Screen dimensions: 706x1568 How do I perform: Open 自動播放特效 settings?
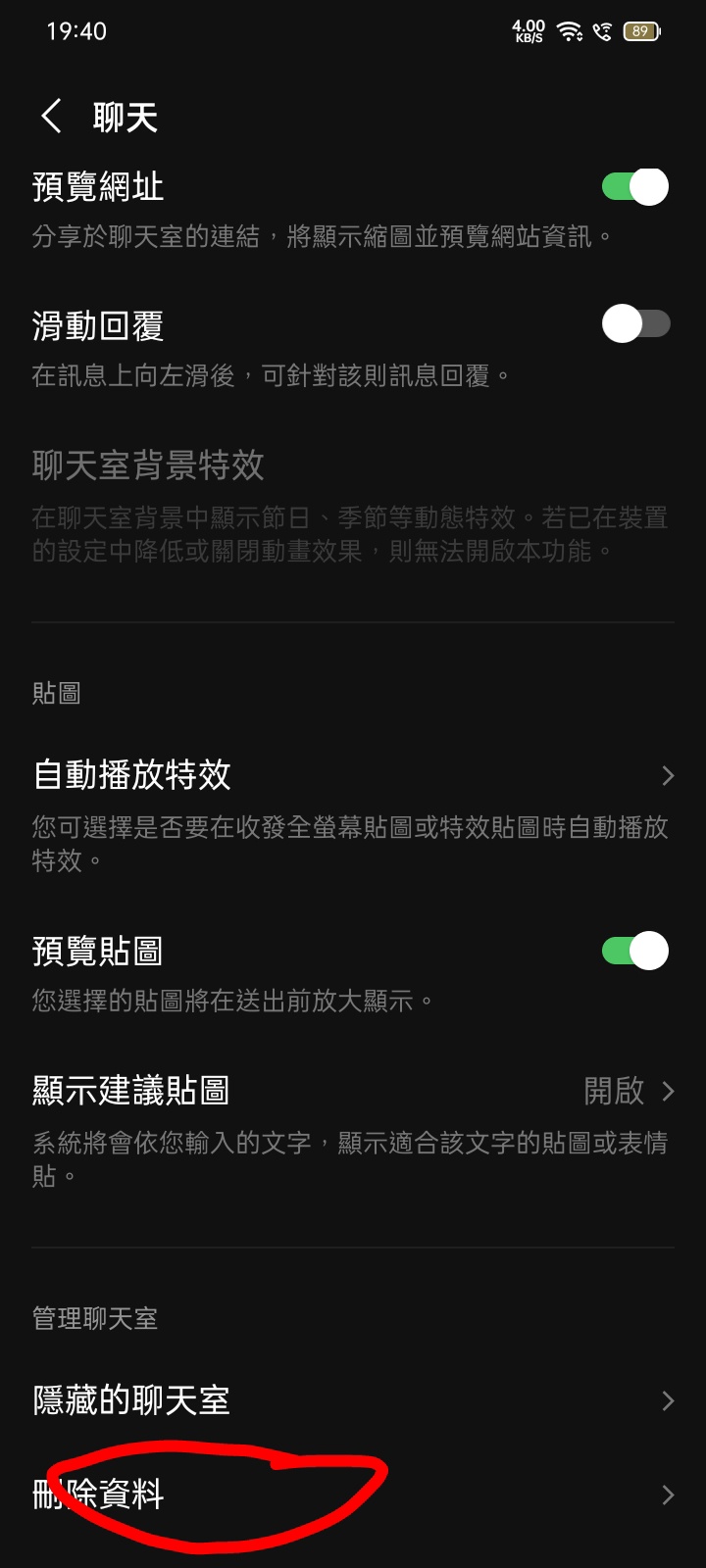pos(353,776)
